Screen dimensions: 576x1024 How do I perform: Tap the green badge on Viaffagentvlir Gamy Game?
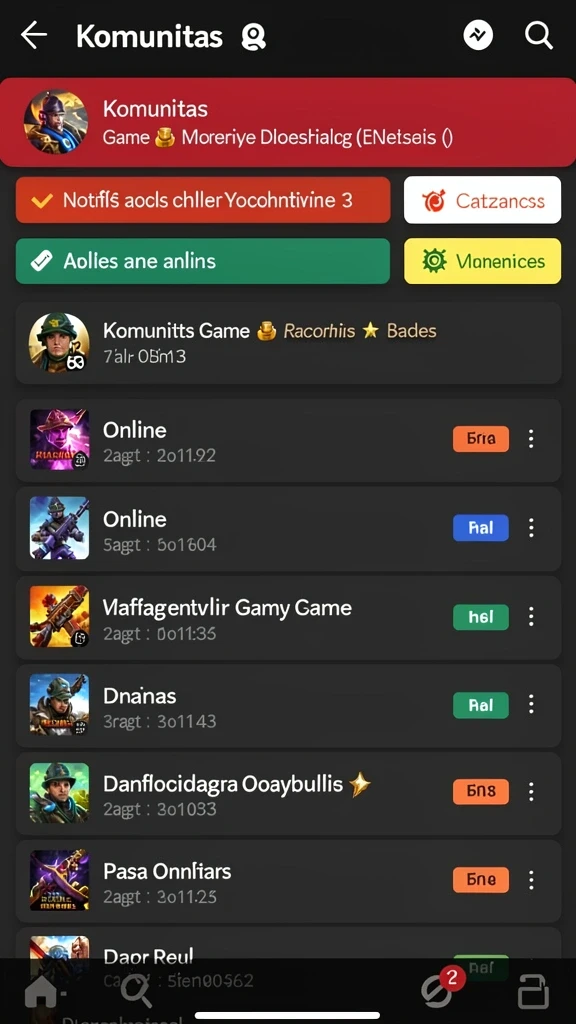coord(481,616)
